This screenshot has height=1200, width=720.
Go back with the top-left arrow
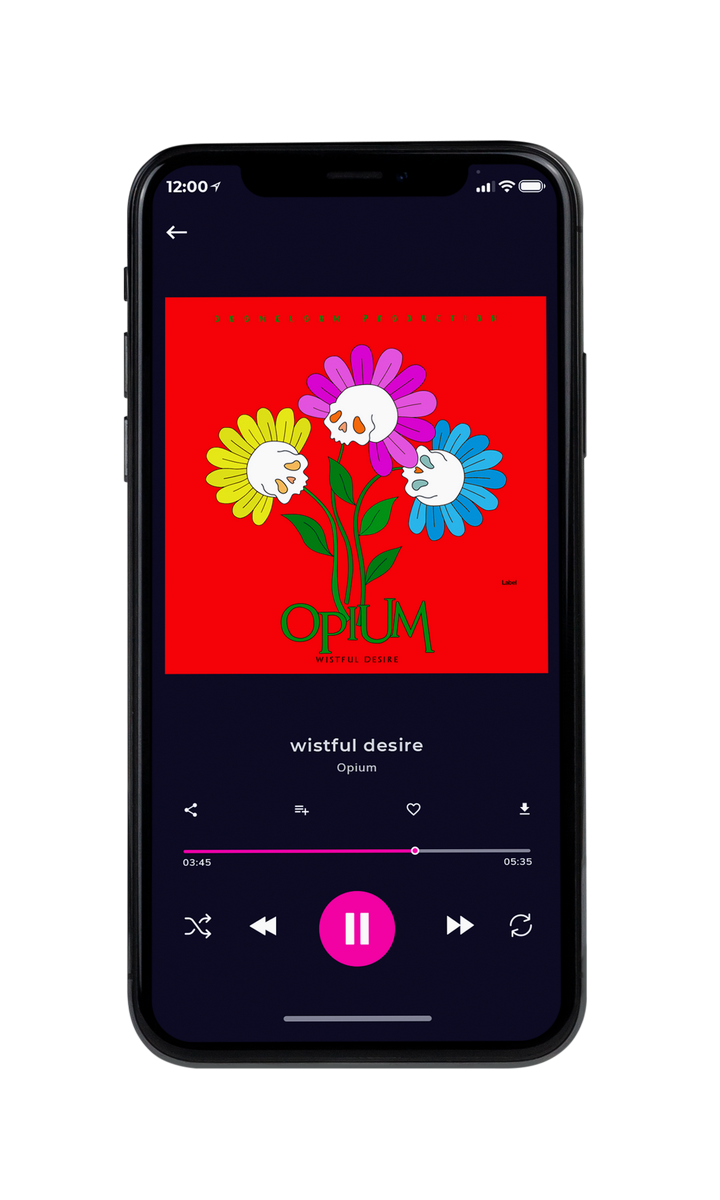(x=177, y=232)
